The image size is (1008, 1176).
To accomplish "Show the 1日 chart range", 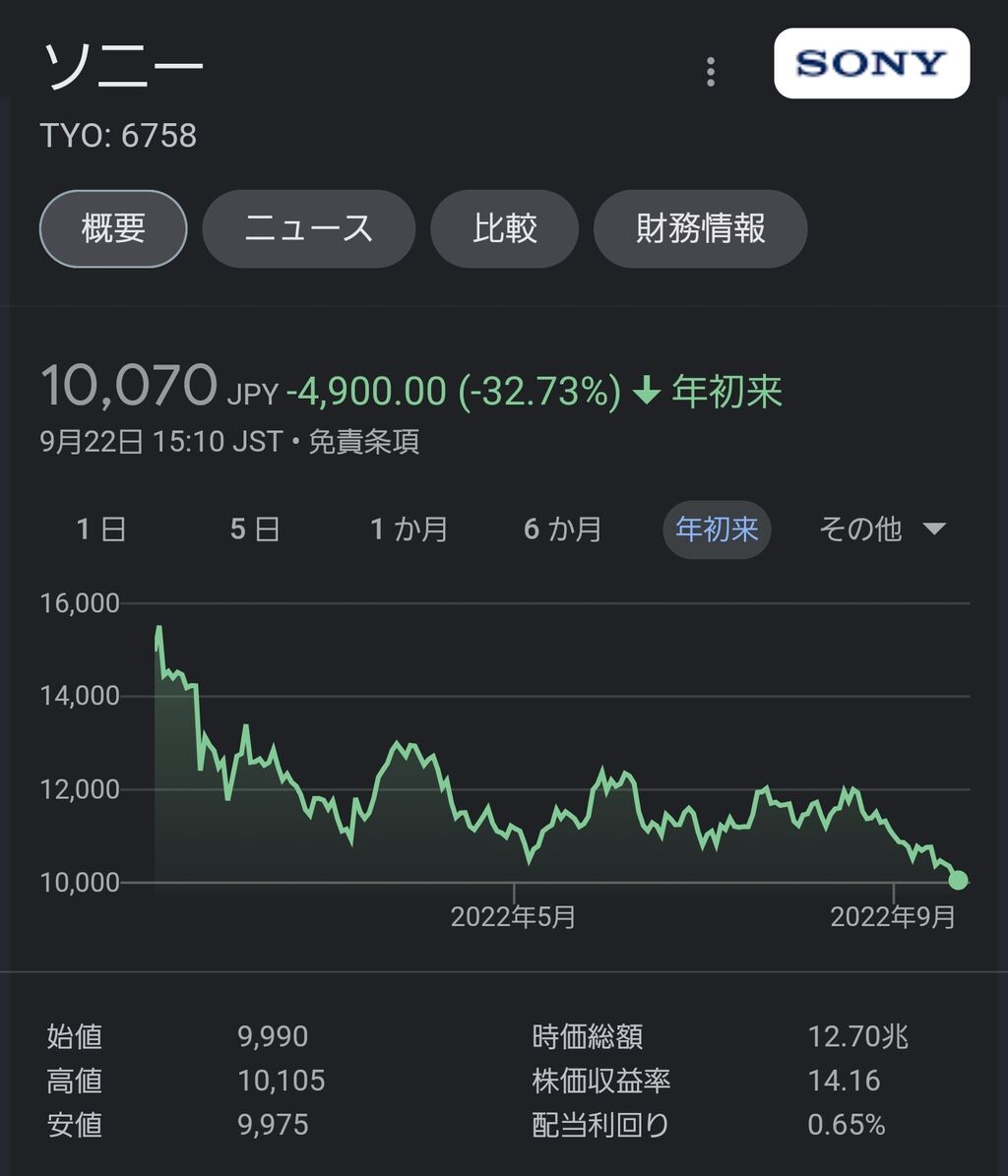I will (101, 529).
